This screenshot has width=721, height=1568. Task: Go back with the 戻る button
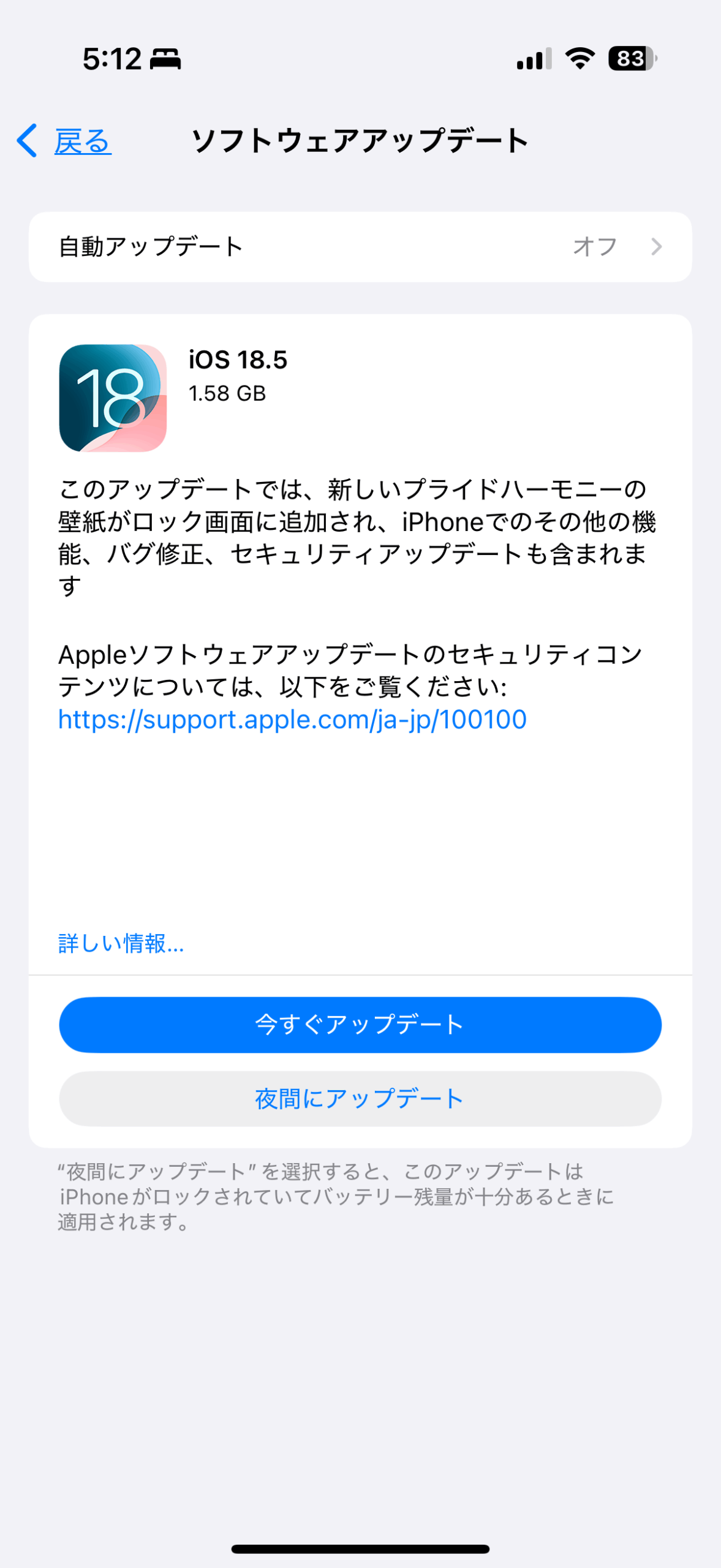click(x=64, y=141)
